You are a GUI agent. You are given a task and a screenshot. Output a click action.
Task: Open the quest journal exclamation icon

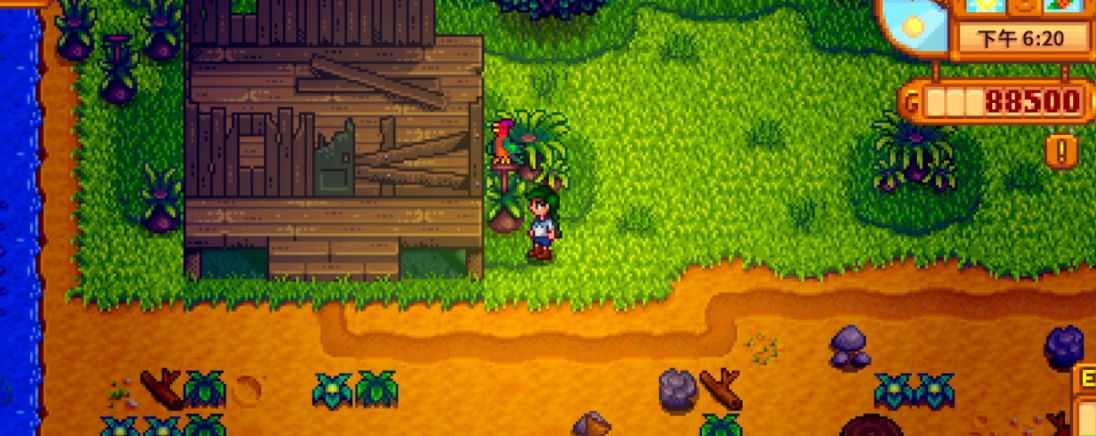point(1060,151)
